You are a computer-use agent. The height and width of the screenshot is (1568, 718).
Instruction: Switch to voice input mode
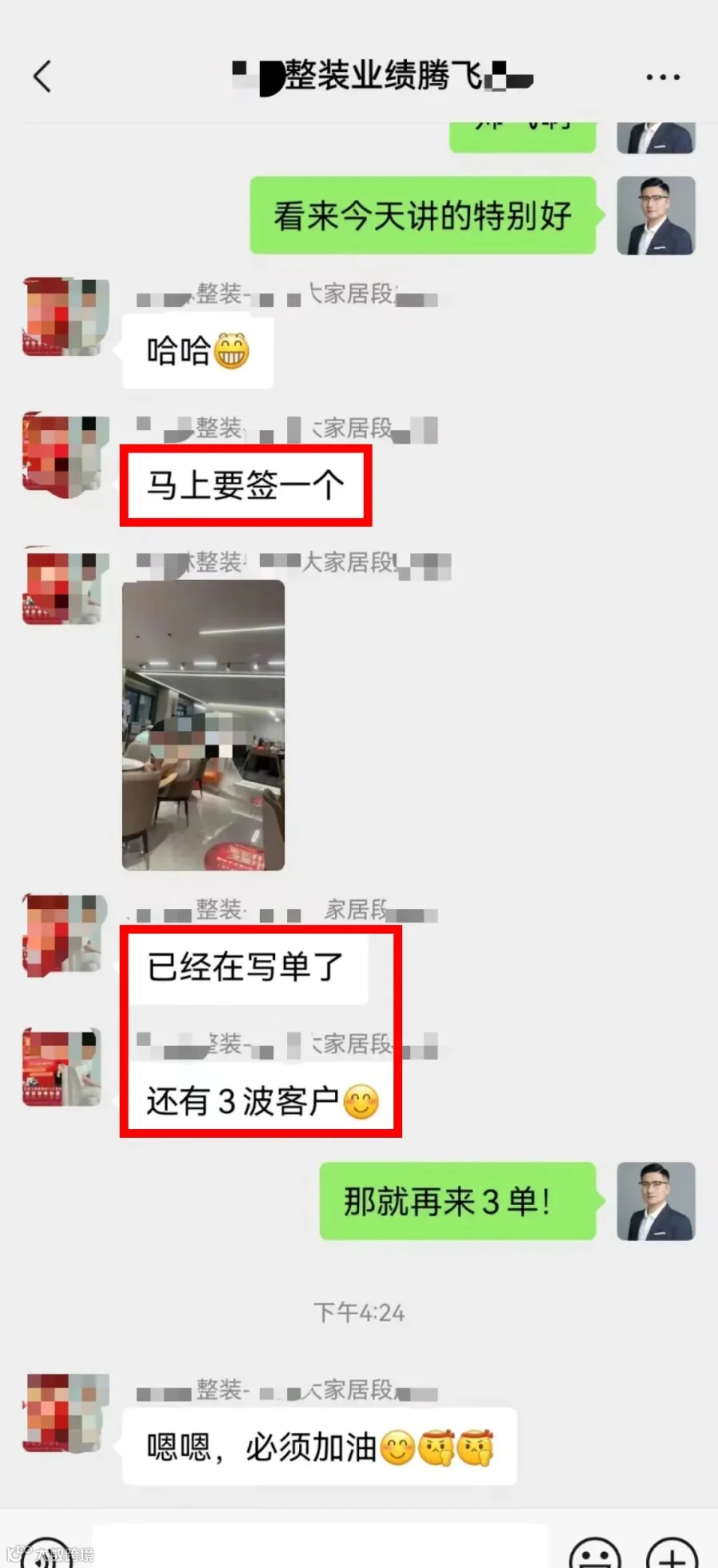coord(46,1553)
